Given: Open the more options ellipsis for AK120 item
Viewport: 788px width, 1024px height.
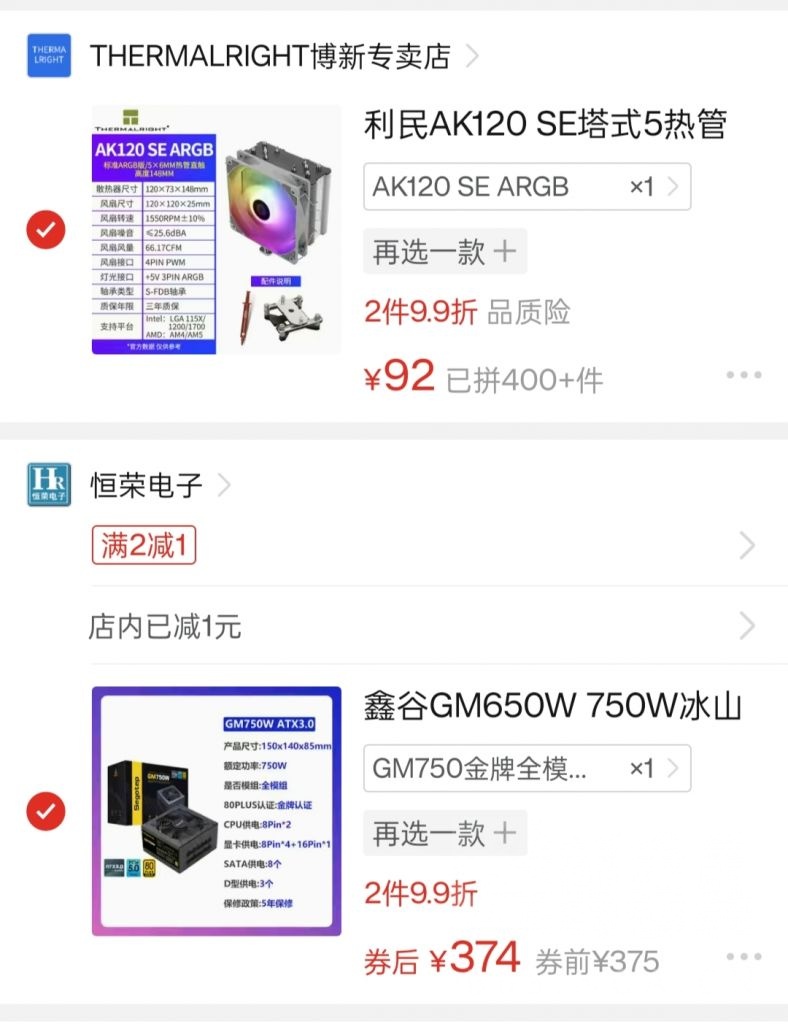Looking at the screenshot, I should [x=744, y=375].
